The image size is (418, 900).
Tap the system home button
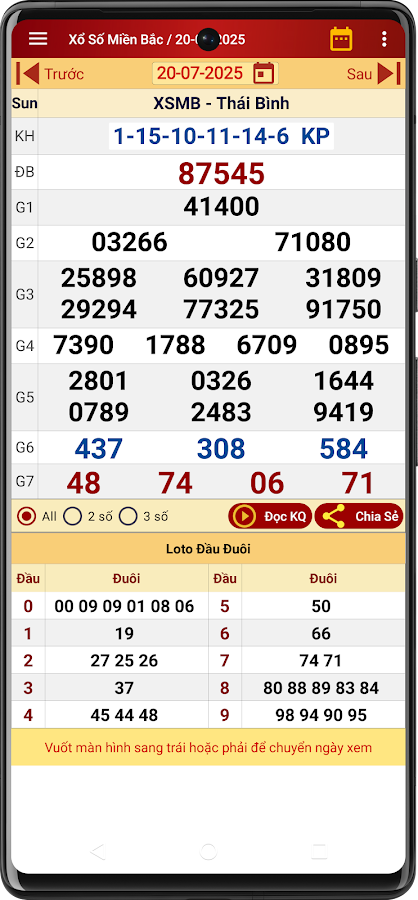(x=208, y=852)
